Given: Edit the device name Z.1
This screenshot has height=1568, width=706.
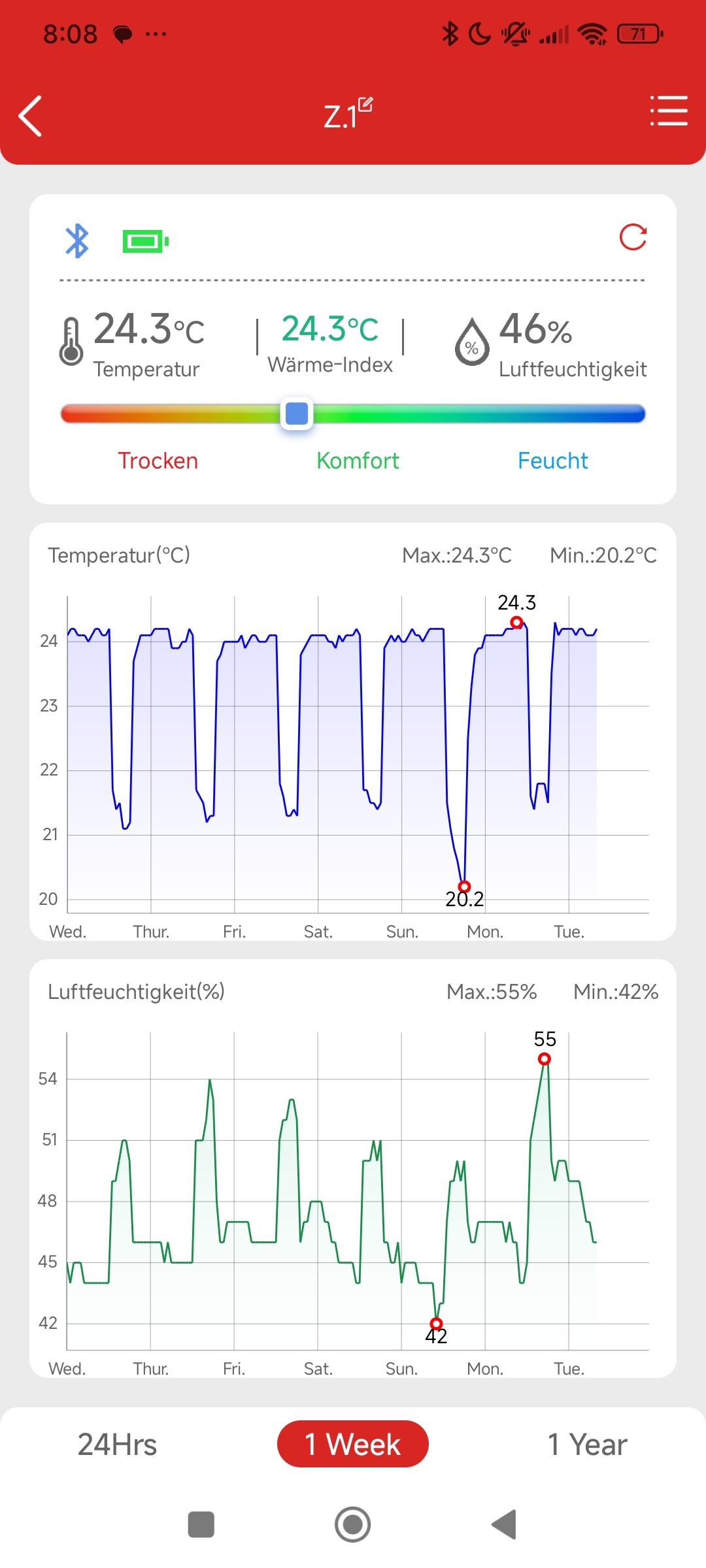Looking at the screenshot, I should point(365,105).
